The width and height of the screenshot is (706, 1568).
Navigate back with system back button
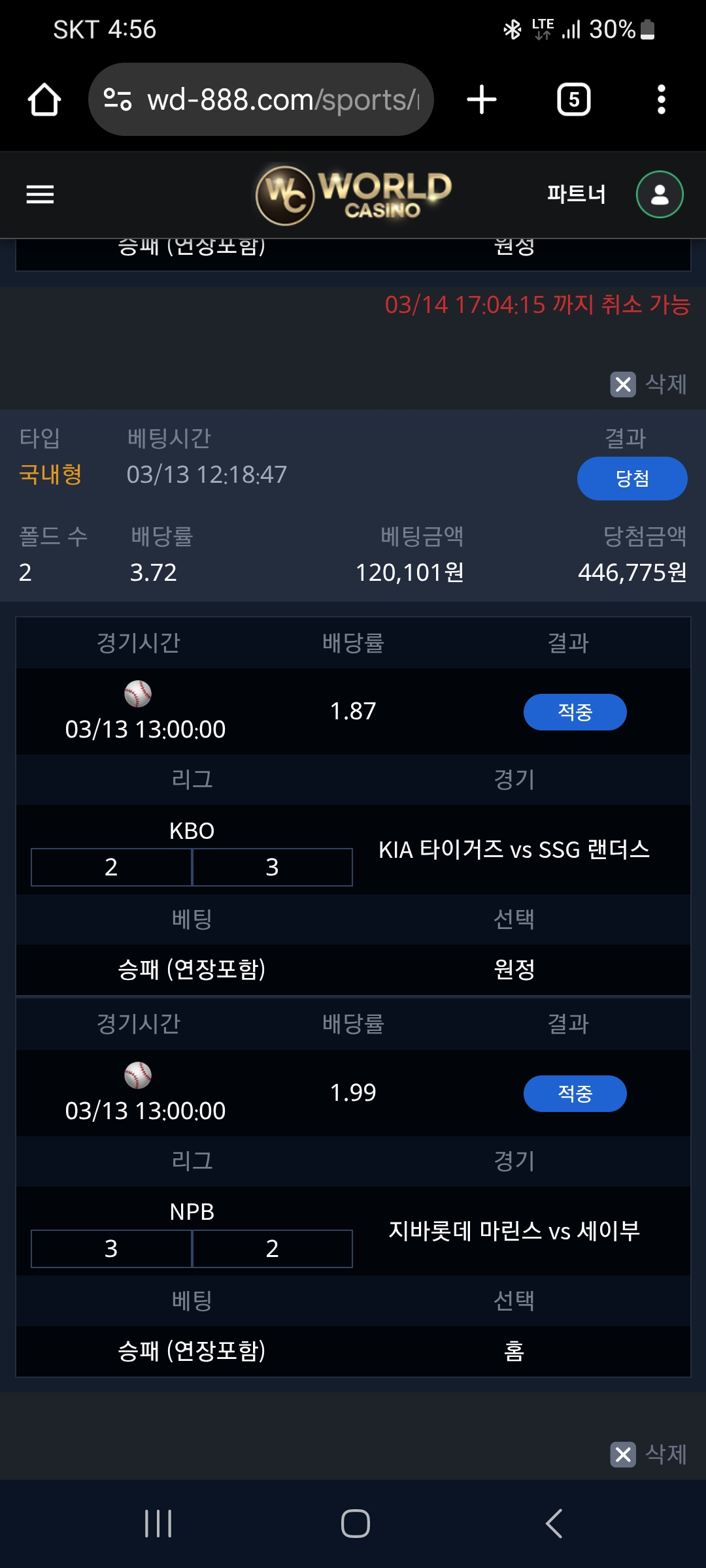tap(554, 1524)
